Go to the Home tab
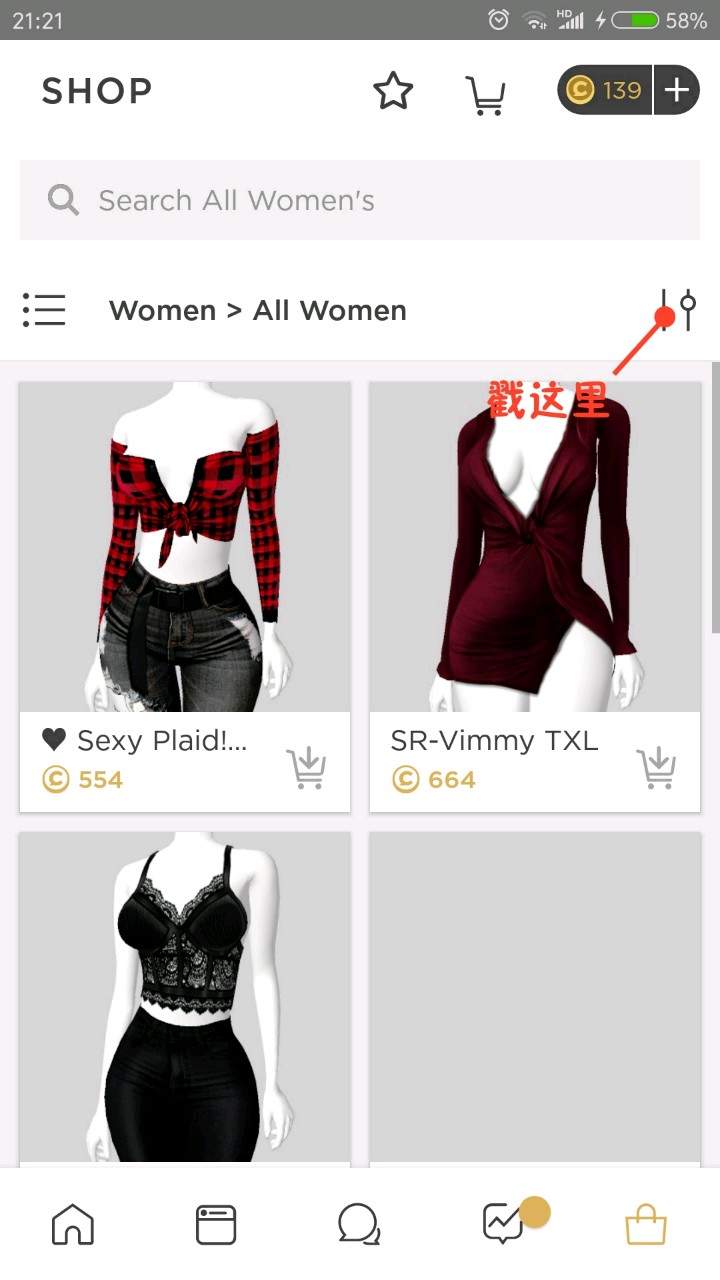The height and width of the screenshot is (1280, 720). pyautogui.click(x=73, y=1224)
